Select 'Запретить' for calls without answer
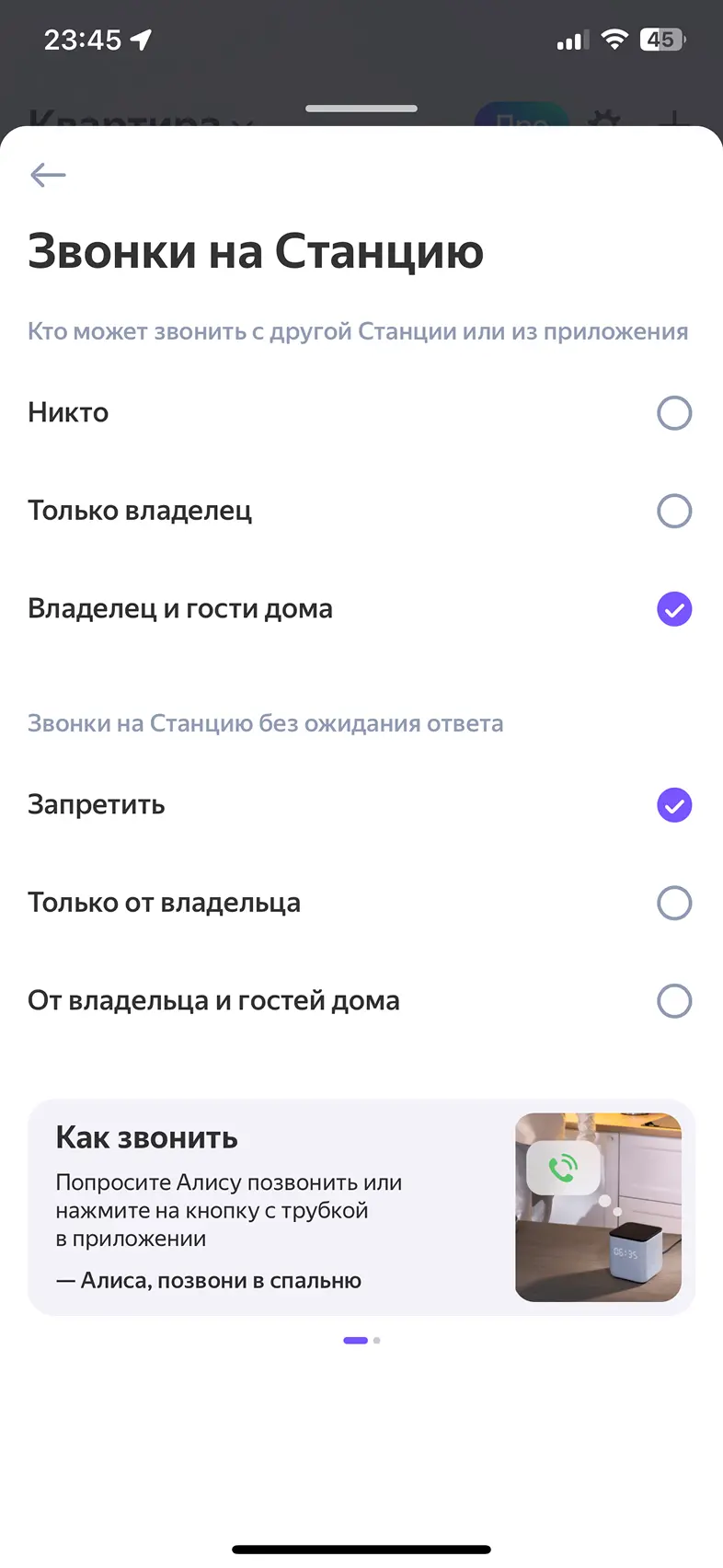The height and width of the screenshot is (1568, 723). click(x=673, y=805)
